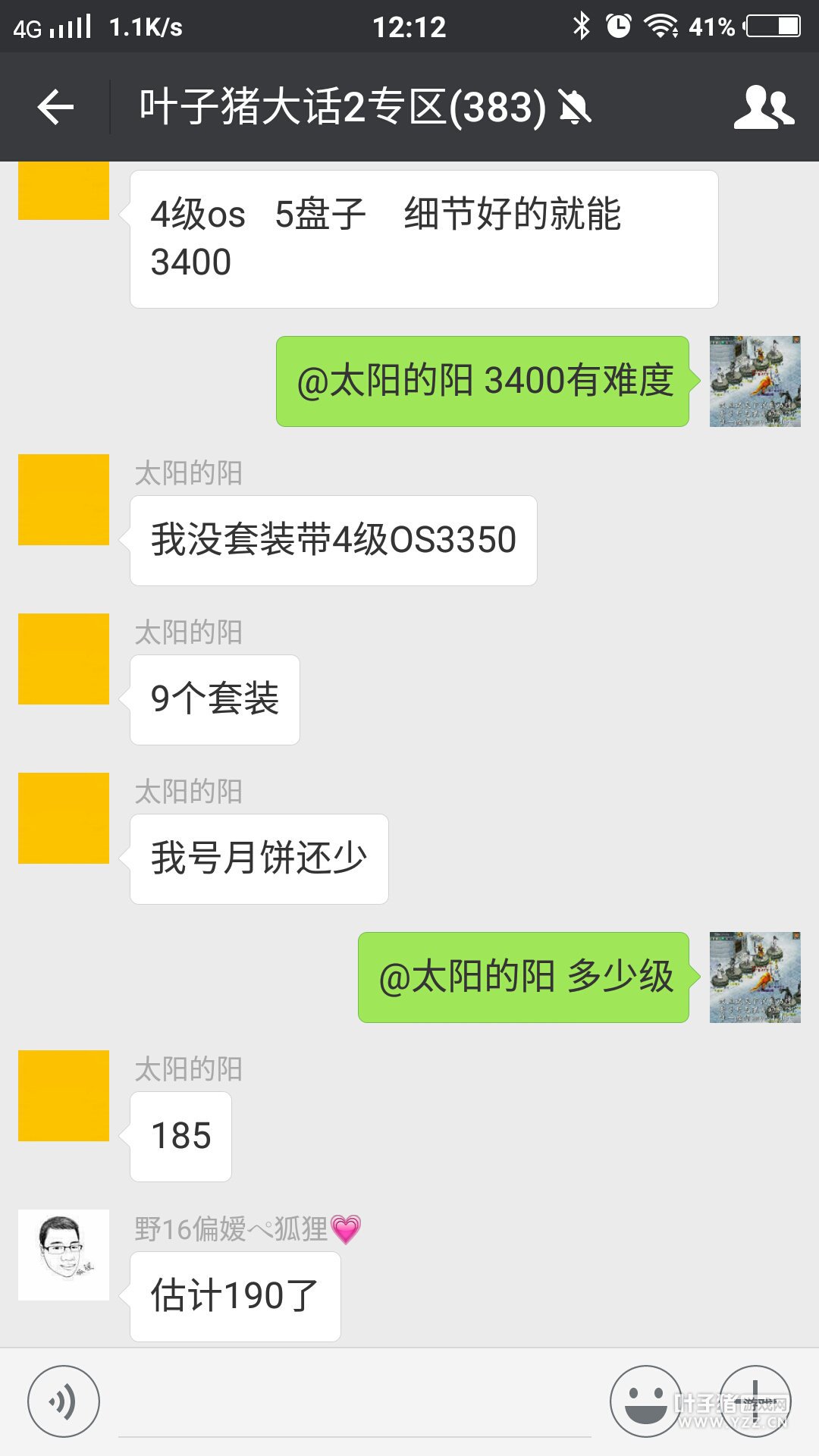819x1456 pixels.
Task: Tap my avatar next to 多少级 message
Action: pos(755,977)
